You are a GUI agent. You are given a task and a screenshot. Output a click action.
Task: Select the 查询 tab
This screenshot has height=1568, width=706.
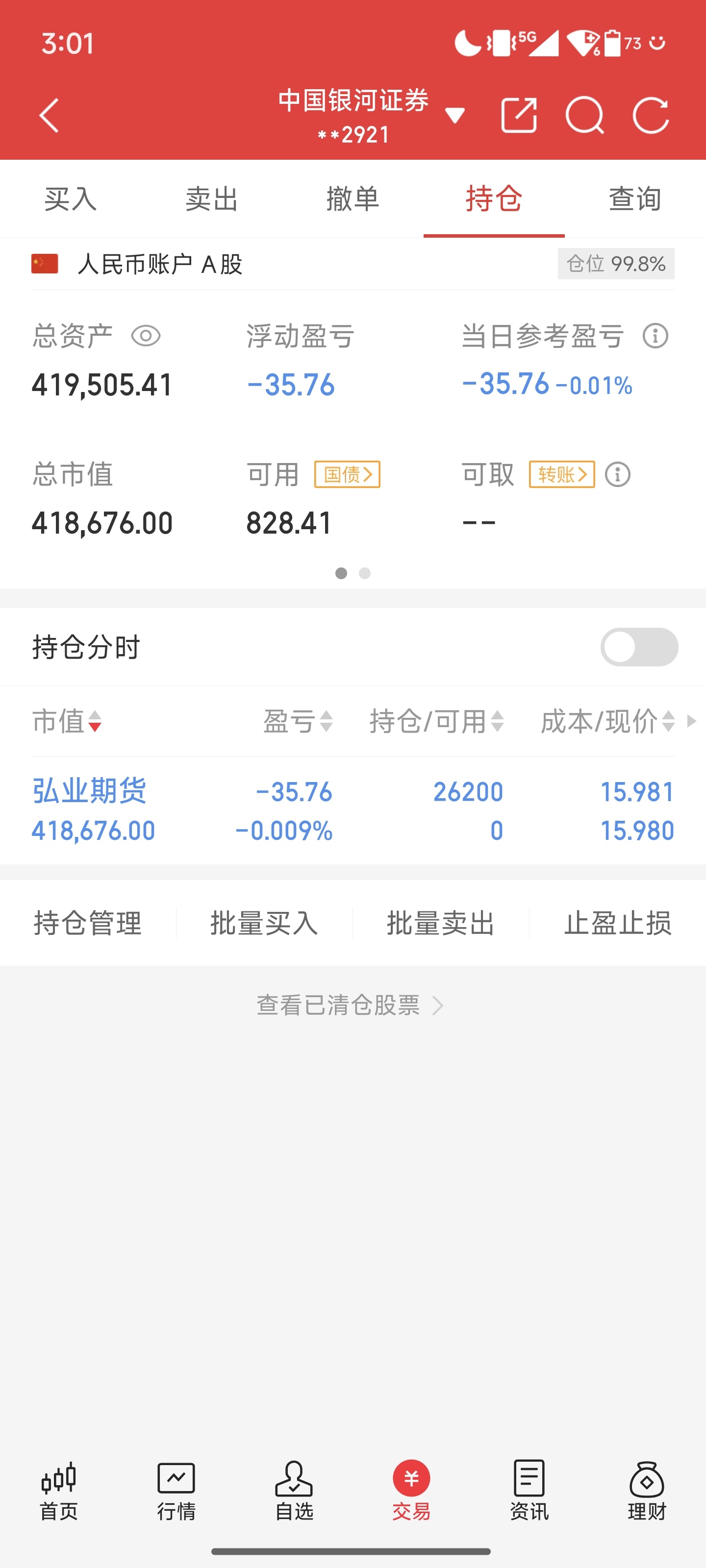click(x=635, y=199)
